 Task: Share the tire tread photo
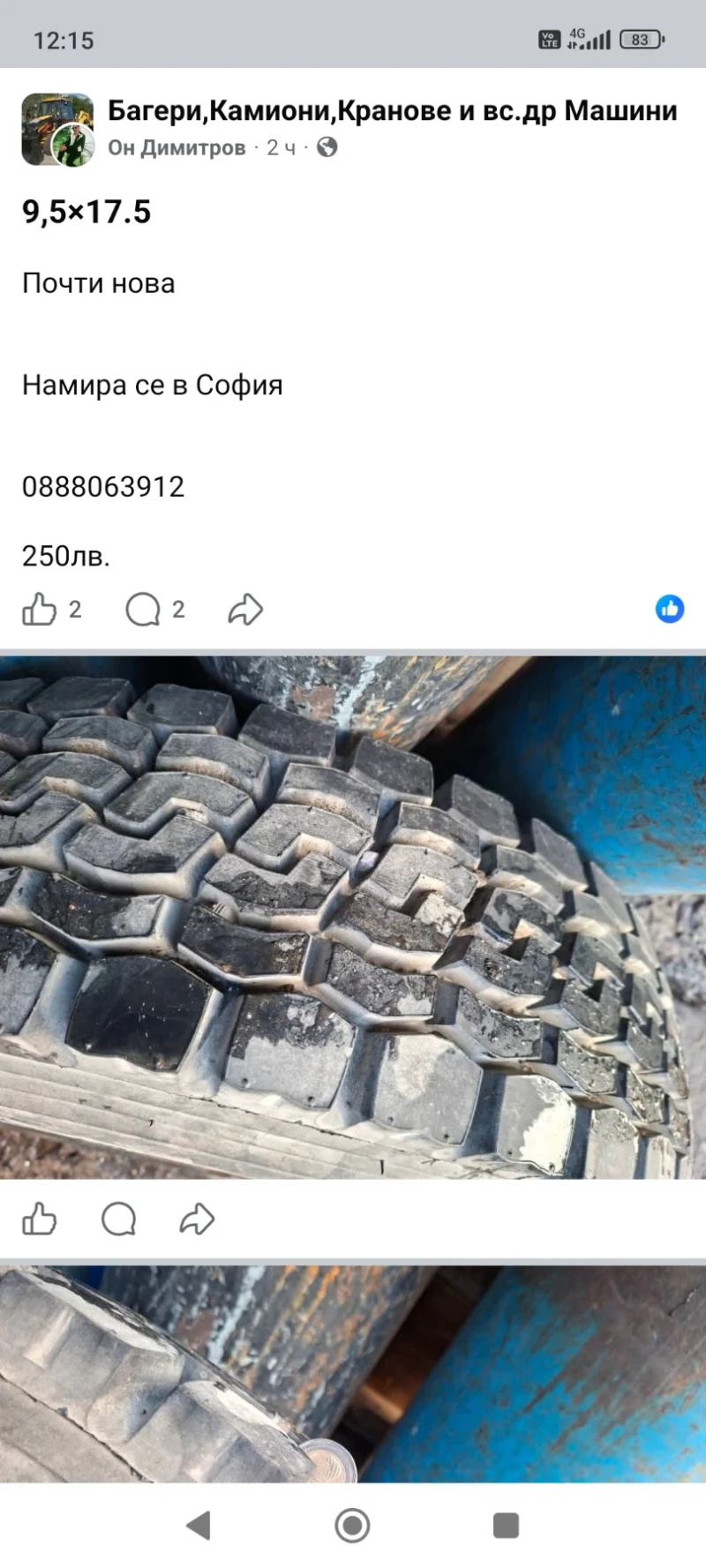196,1220
